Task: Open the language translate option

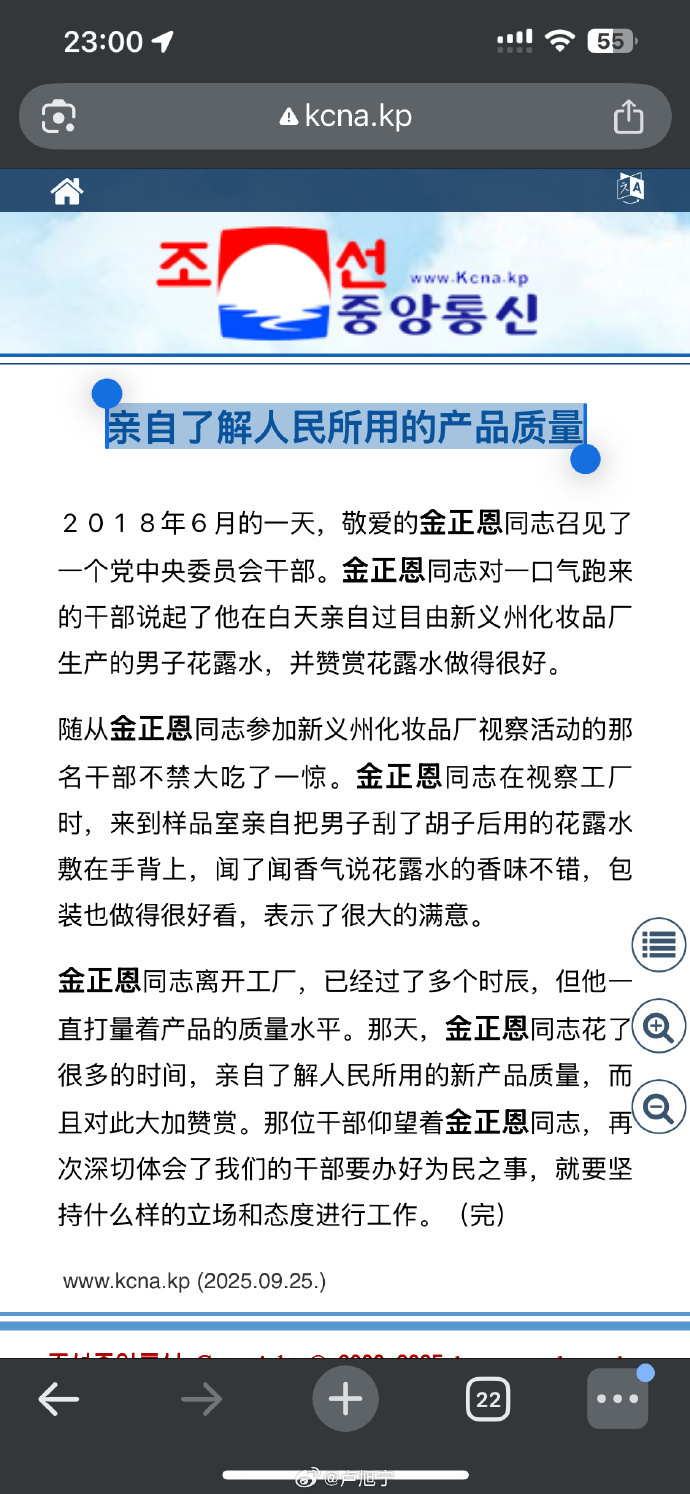Action: point(630,188)
